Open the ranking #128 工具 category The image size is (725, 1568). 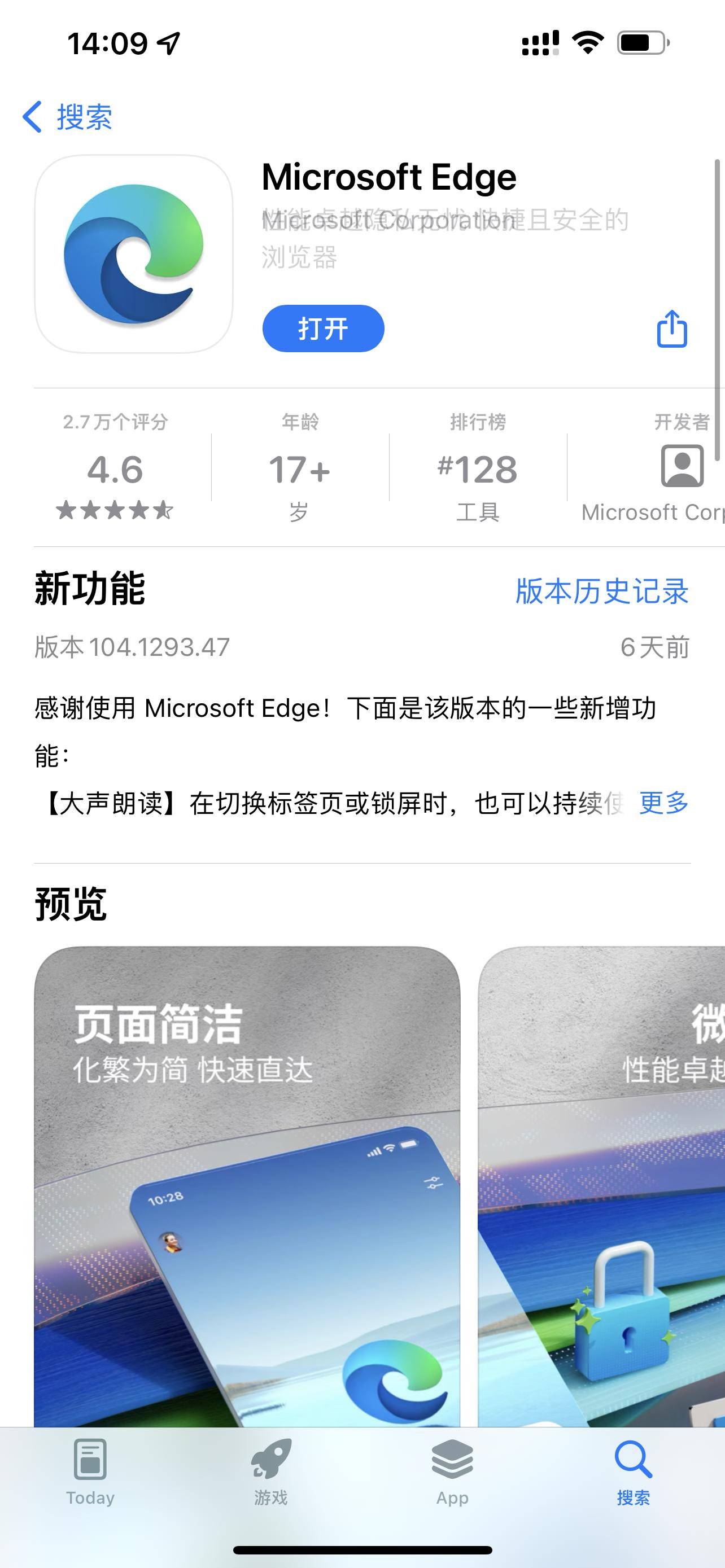[478, 472]
